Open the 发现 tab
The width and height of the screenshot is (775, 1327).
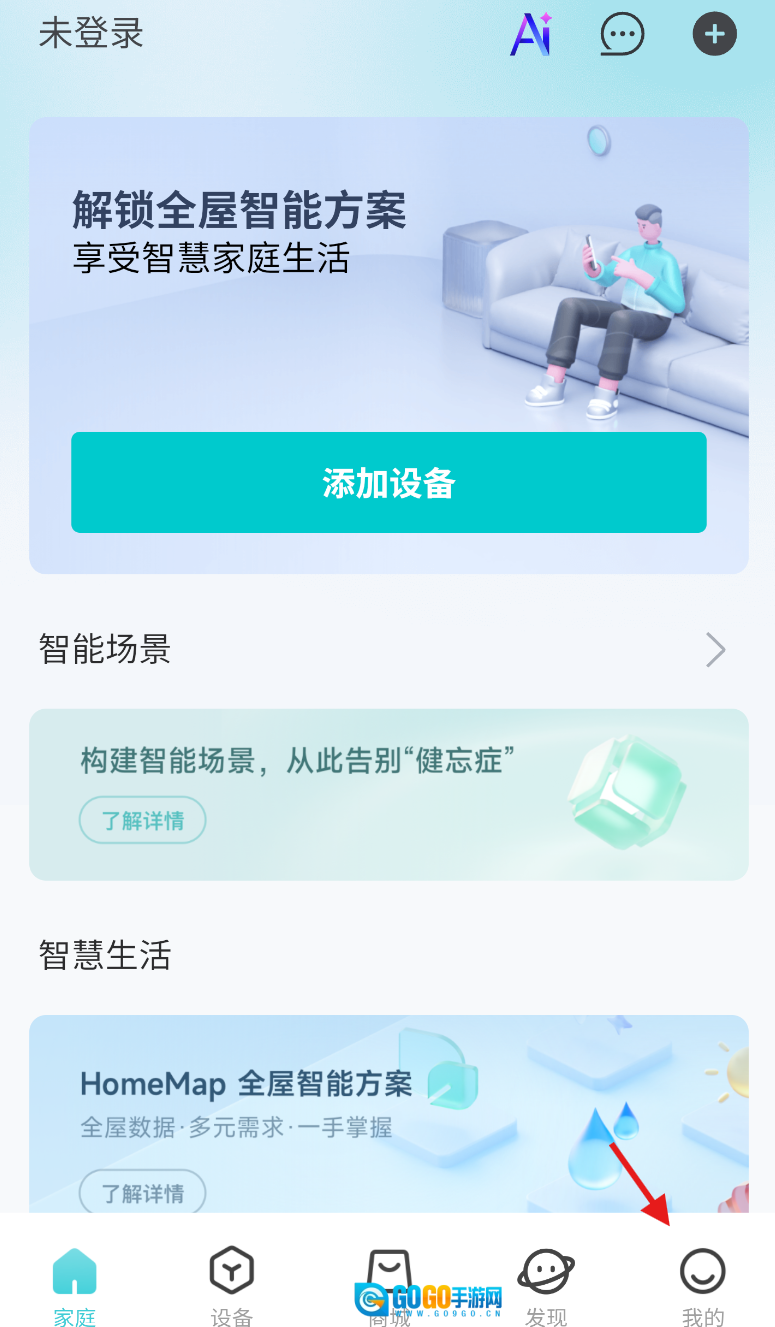point(546,1285)
